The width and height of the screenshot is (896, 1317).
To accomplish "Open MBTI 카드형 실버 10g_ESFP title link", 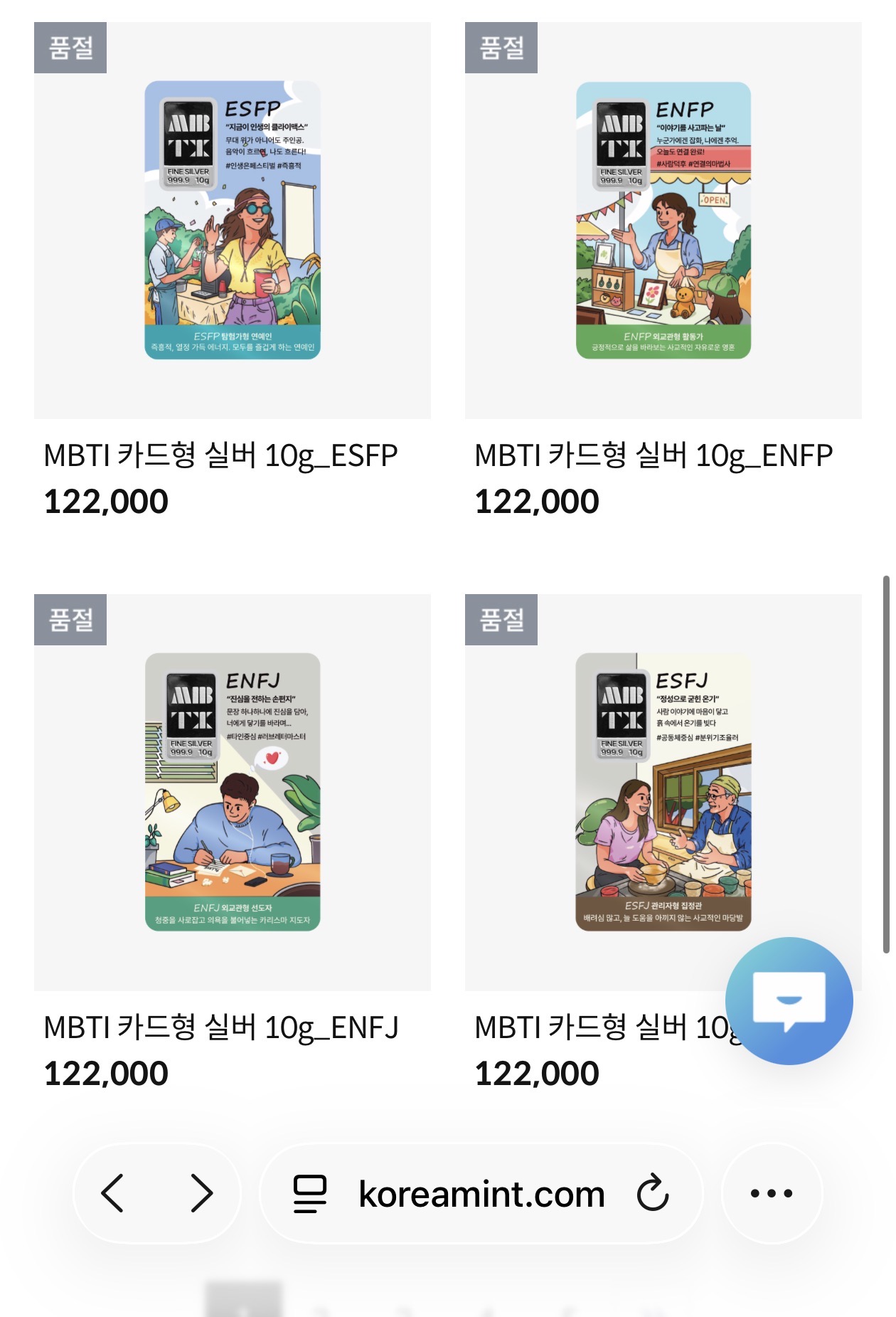I will (x=220, y=455).
